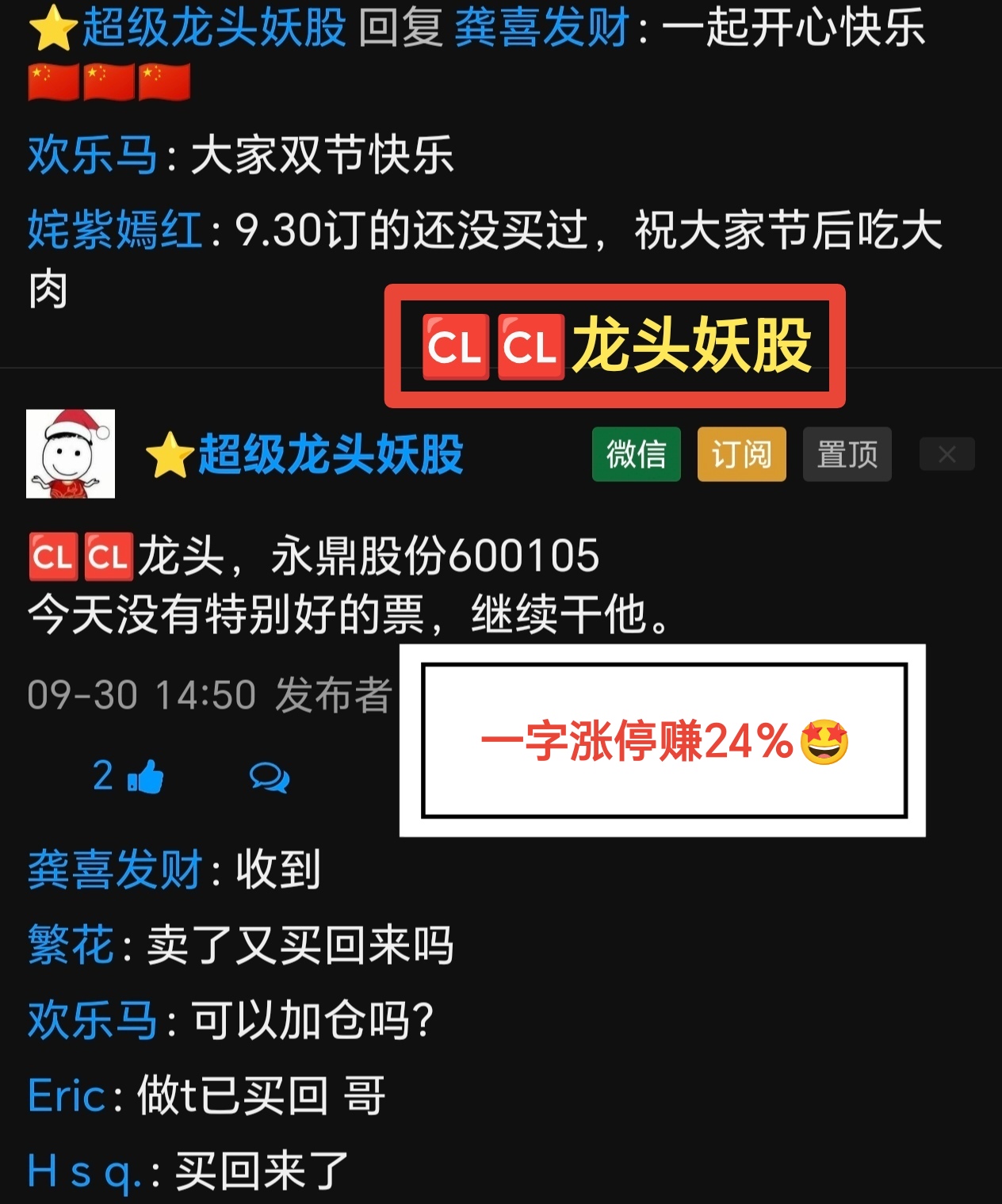Open commenter 龚喜发财's profile
This screenshot has height=1204, width=1002.
pos(115,870)
